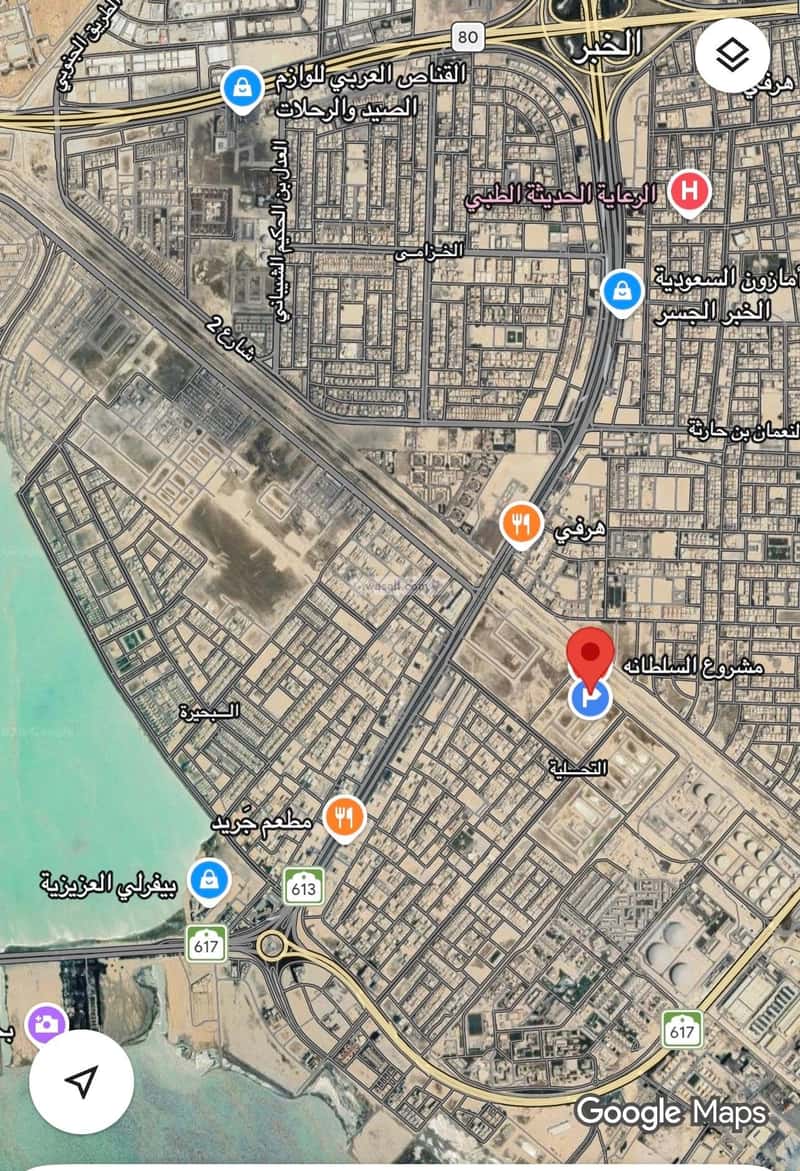Select the القناص العربي shopping pin
Viewport: 800px width, 1171px height.
tap(243, 88)
